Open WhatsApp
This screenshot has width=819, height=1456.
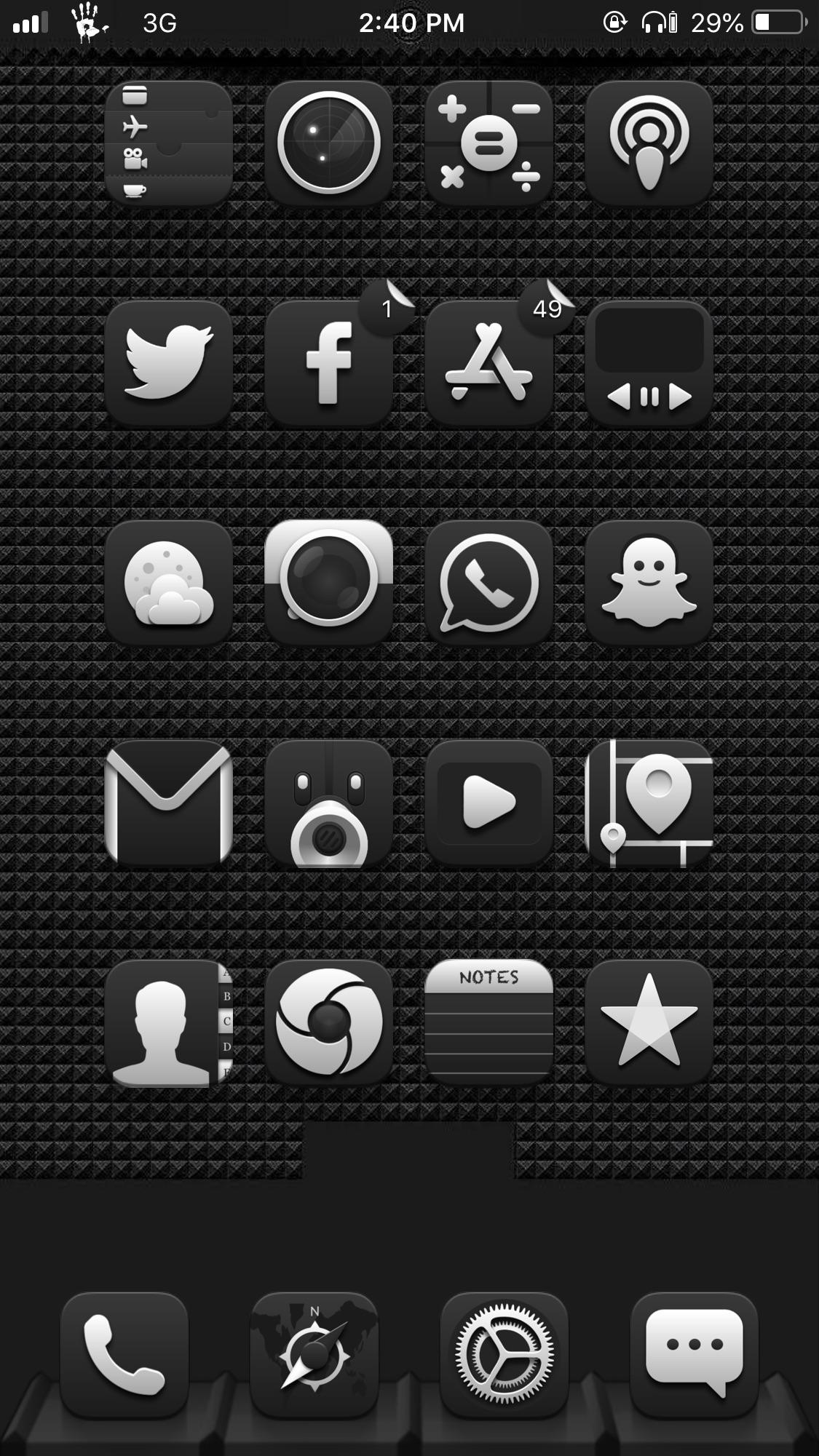point(489,583)
